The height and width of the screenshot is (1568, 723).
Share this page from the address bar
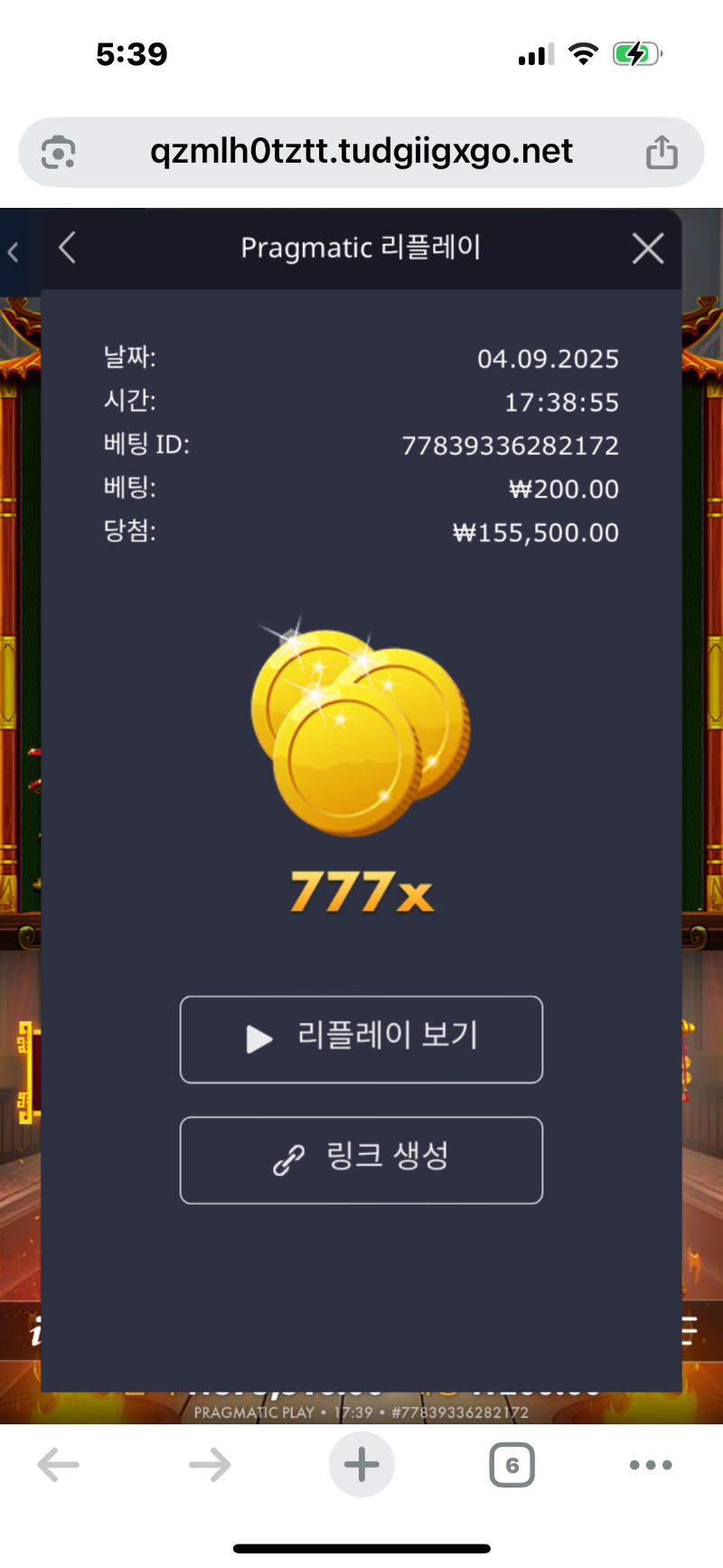pyautogui.click(x=662, y=152)
